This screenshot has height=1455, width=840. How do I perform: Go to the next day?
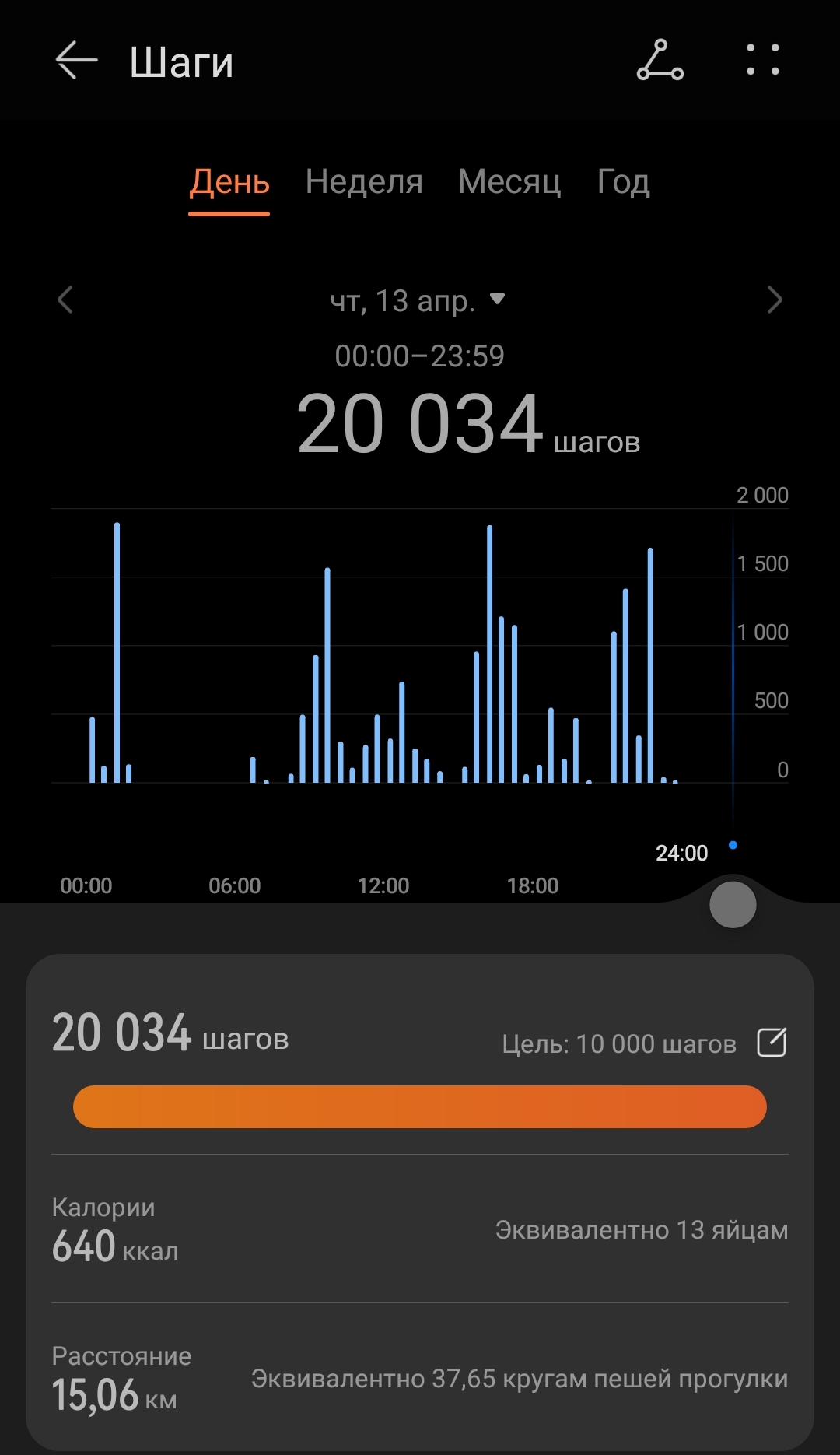pos(774,300)
